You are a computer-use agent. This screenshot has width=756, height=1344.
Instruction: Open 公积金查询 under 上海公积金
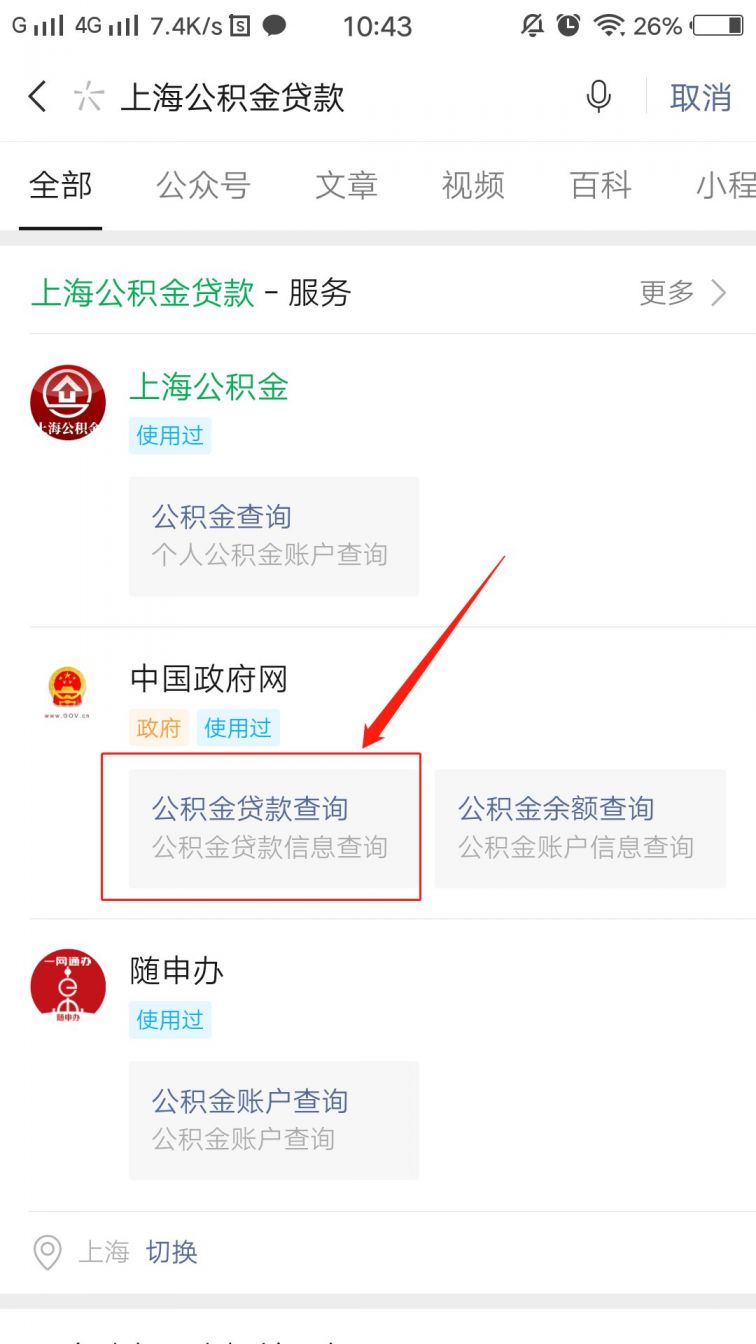coord(274,536)
